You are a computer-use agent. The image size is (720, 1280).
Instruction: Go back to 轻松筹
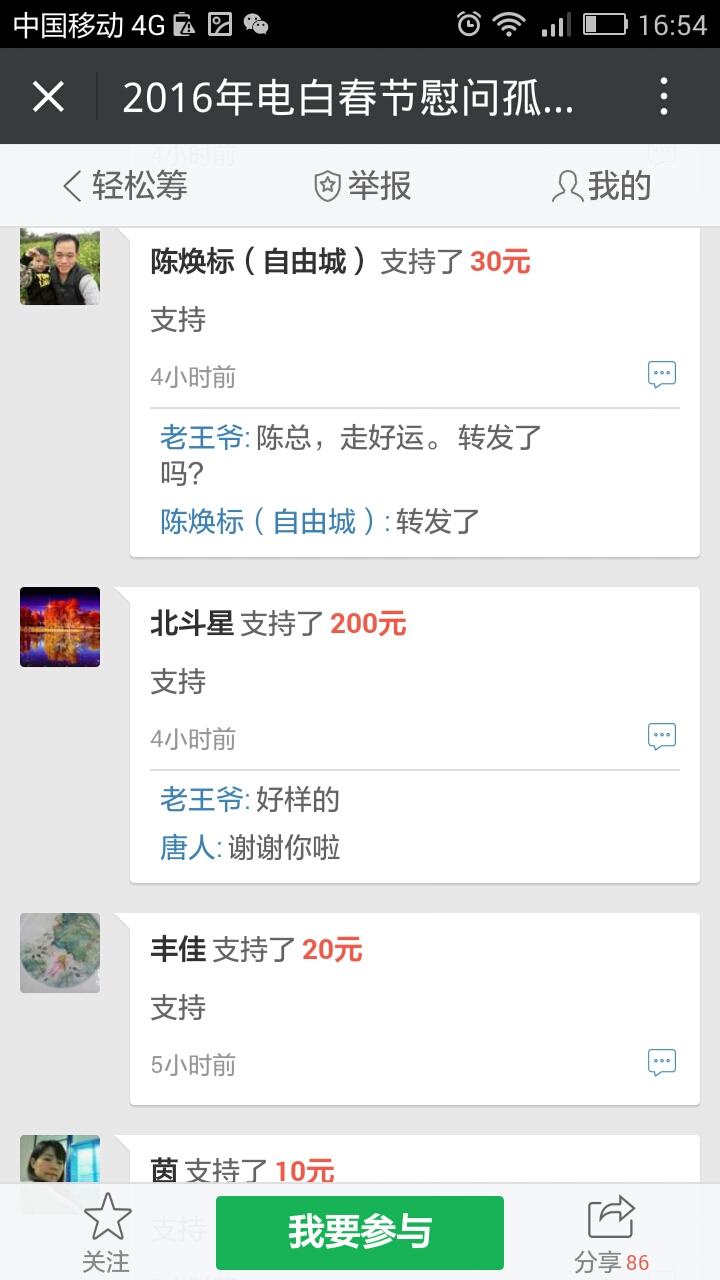pyautogui.click(x=126, y=186)
